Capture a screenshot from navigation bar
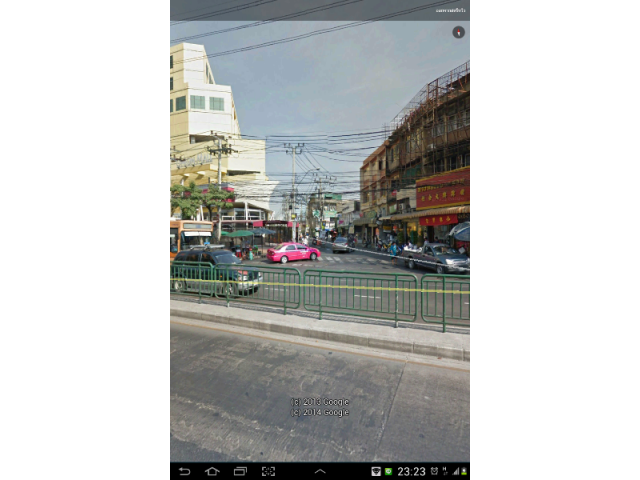The image size is (640, 480). pos(268,471)
